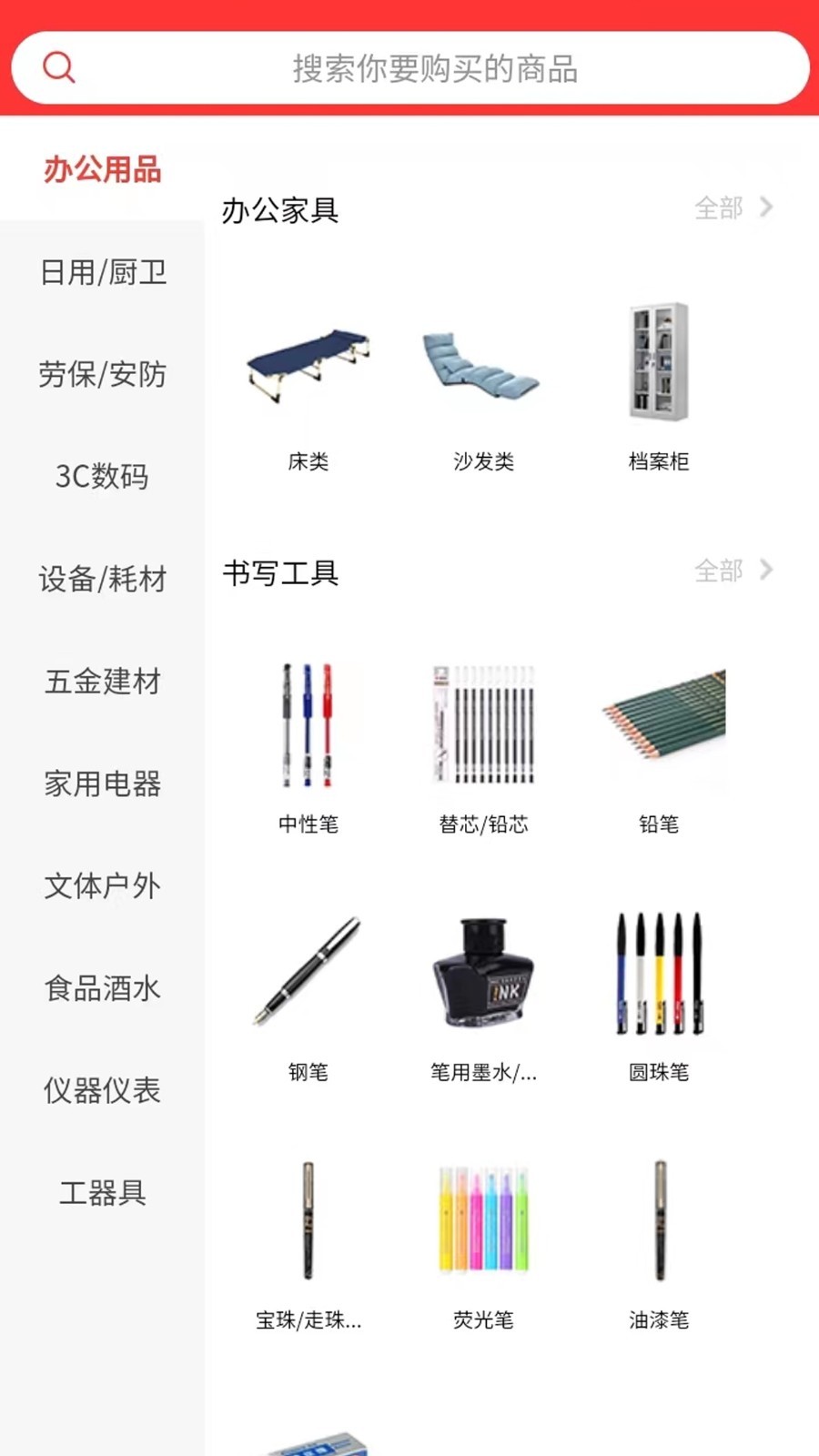Image resolution: width=819 pixels, height=1456 pixels.
Task: Switch to 食品酒水 category
Action: (103, 988)
